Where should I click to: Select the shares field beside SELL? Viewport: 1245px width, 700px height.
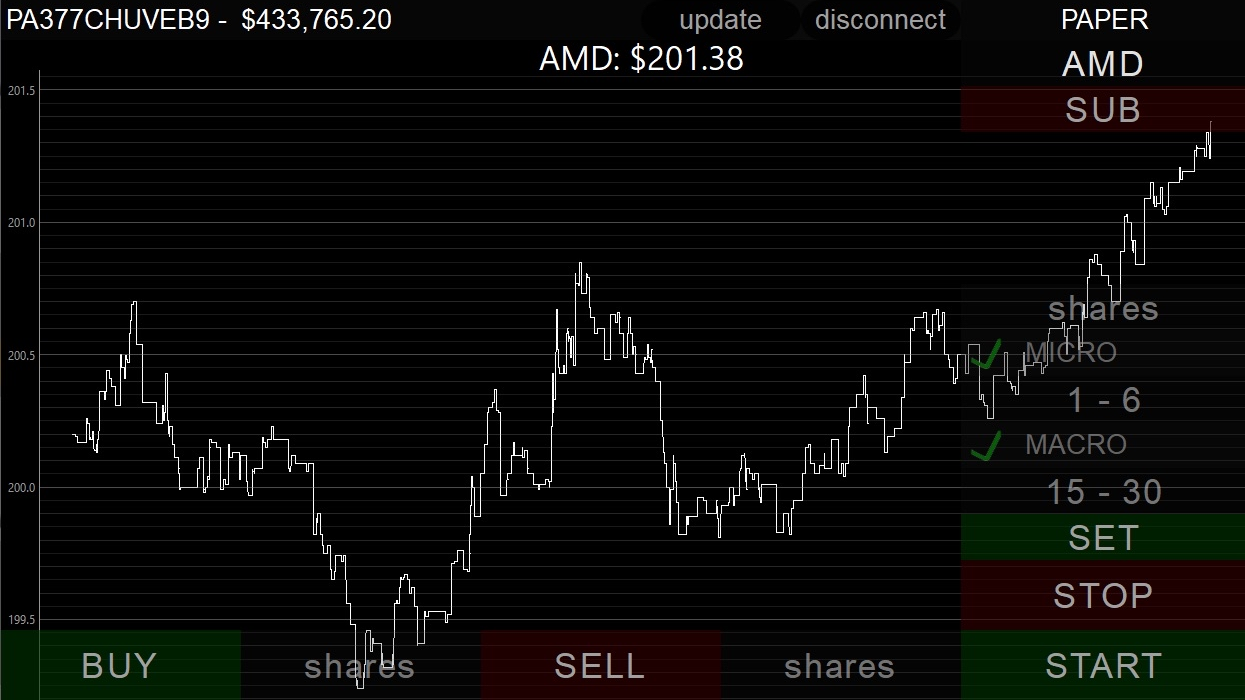[840, 666]
